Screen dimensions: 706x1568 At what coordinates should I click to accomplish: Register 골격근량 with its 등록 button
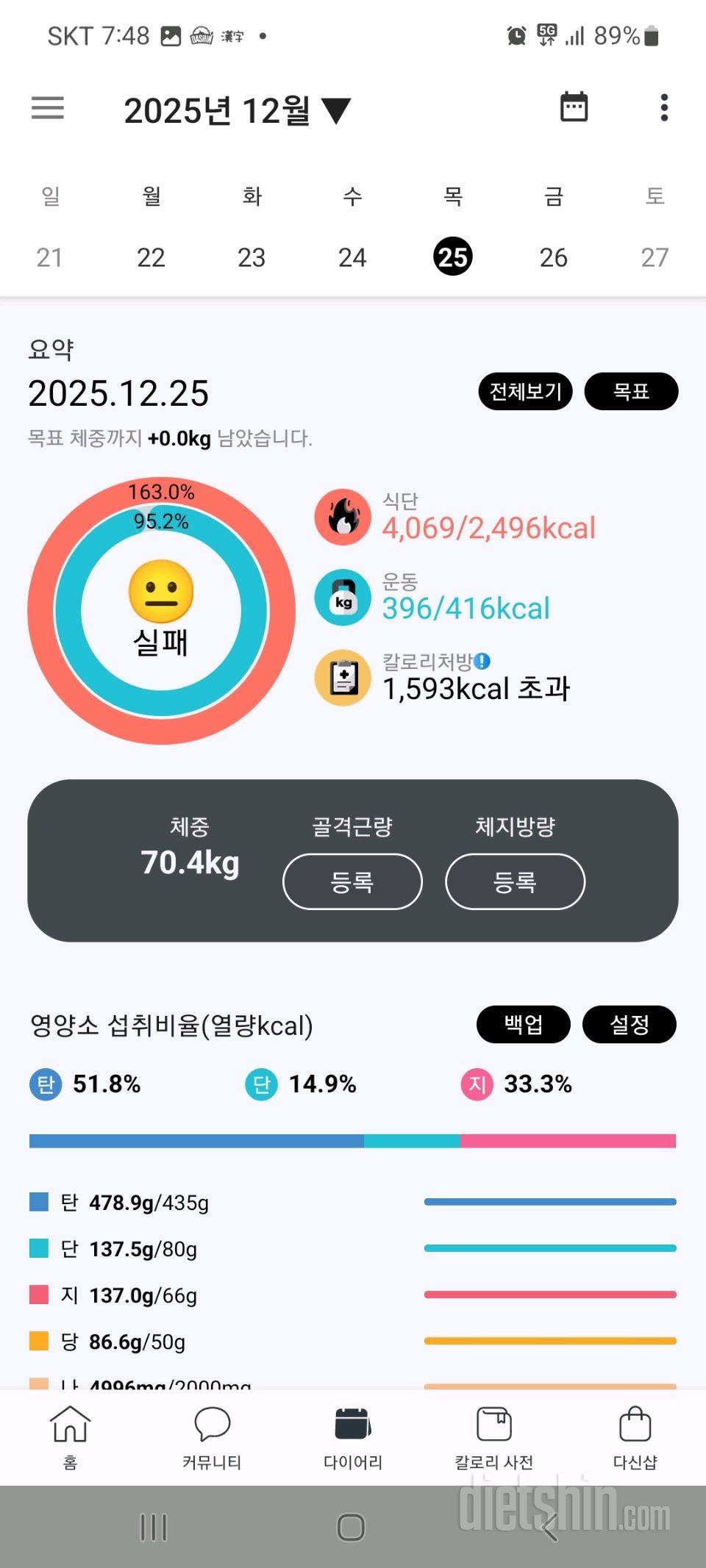pyautogui.click(x=352, y=881)
